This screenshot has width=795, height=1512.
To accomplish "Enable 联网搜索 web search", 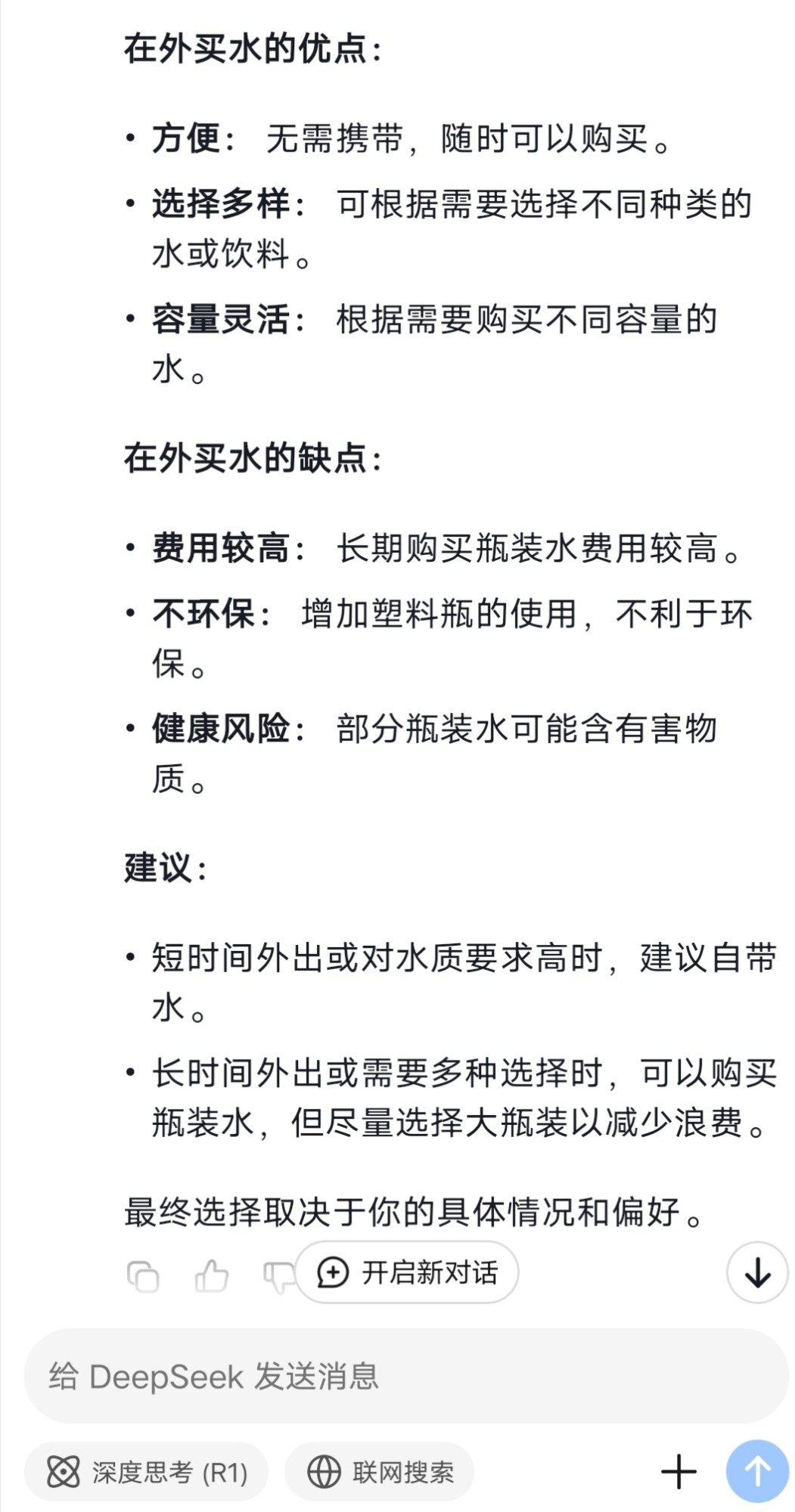I will click(x=380, y=1472).
